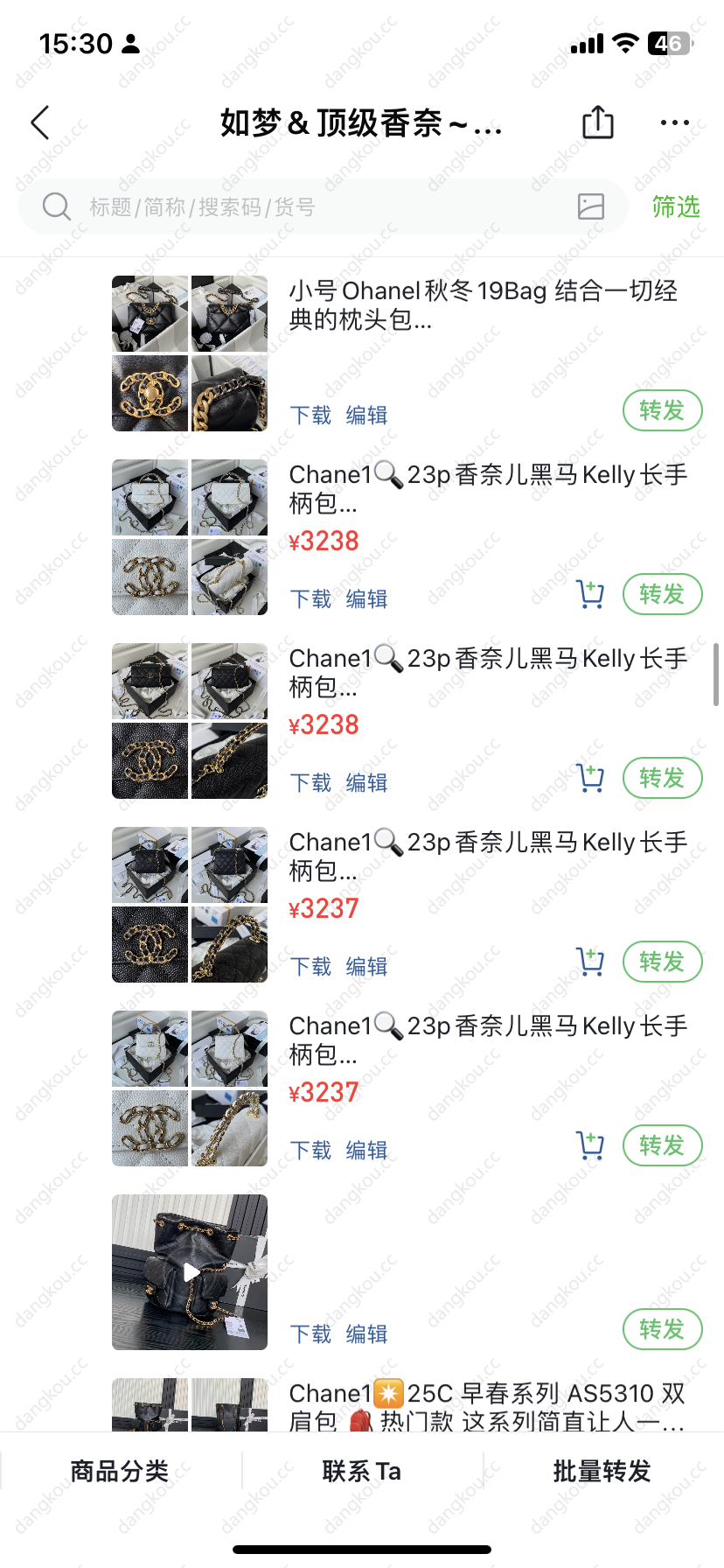The height and width of the screenshot is (1568, 724).
Task: Download the video-only listing via 下载
Action: pyautogui.click(x=310, y=1333)
